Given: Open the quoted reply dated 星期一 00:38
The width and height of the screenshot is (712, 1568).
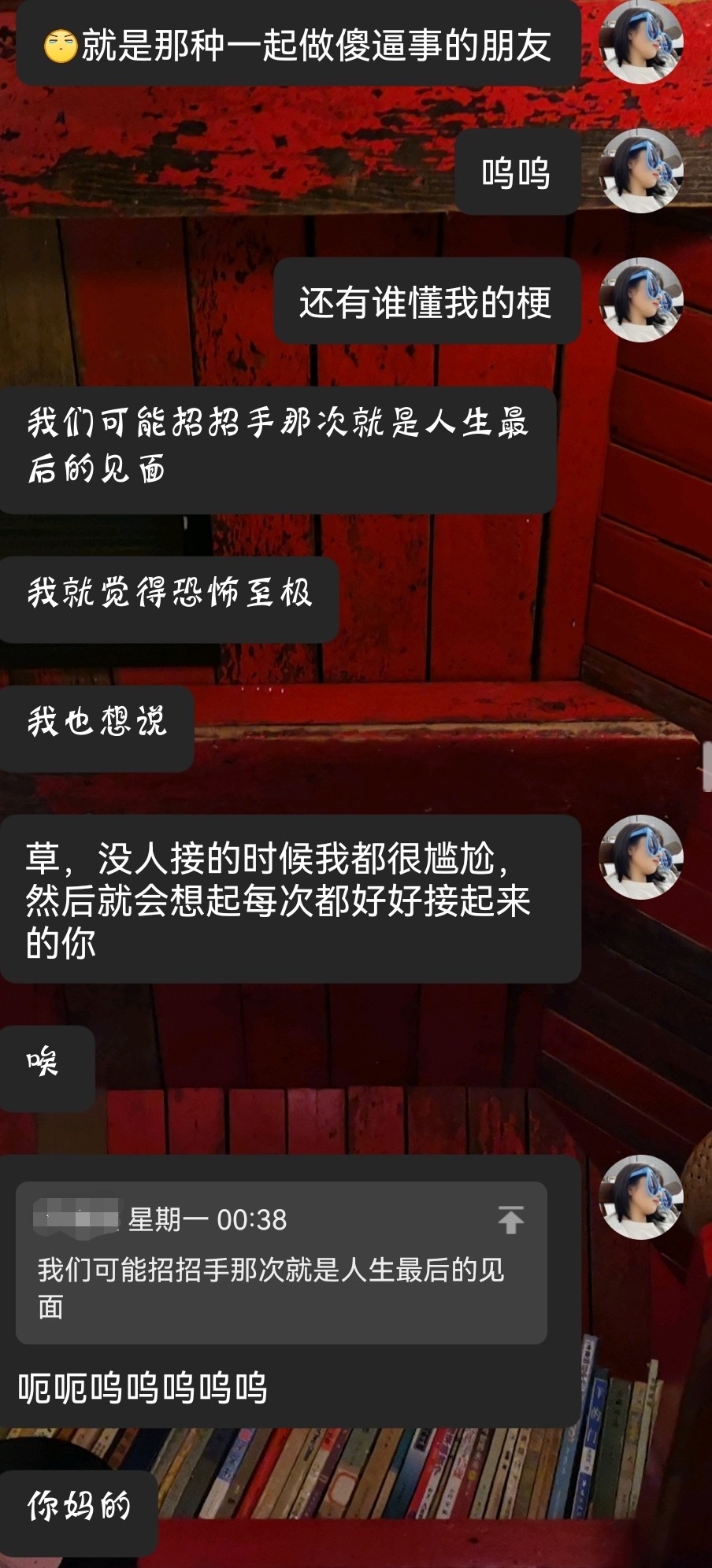Looking at the screenshot, I should tap(281, 1263).
